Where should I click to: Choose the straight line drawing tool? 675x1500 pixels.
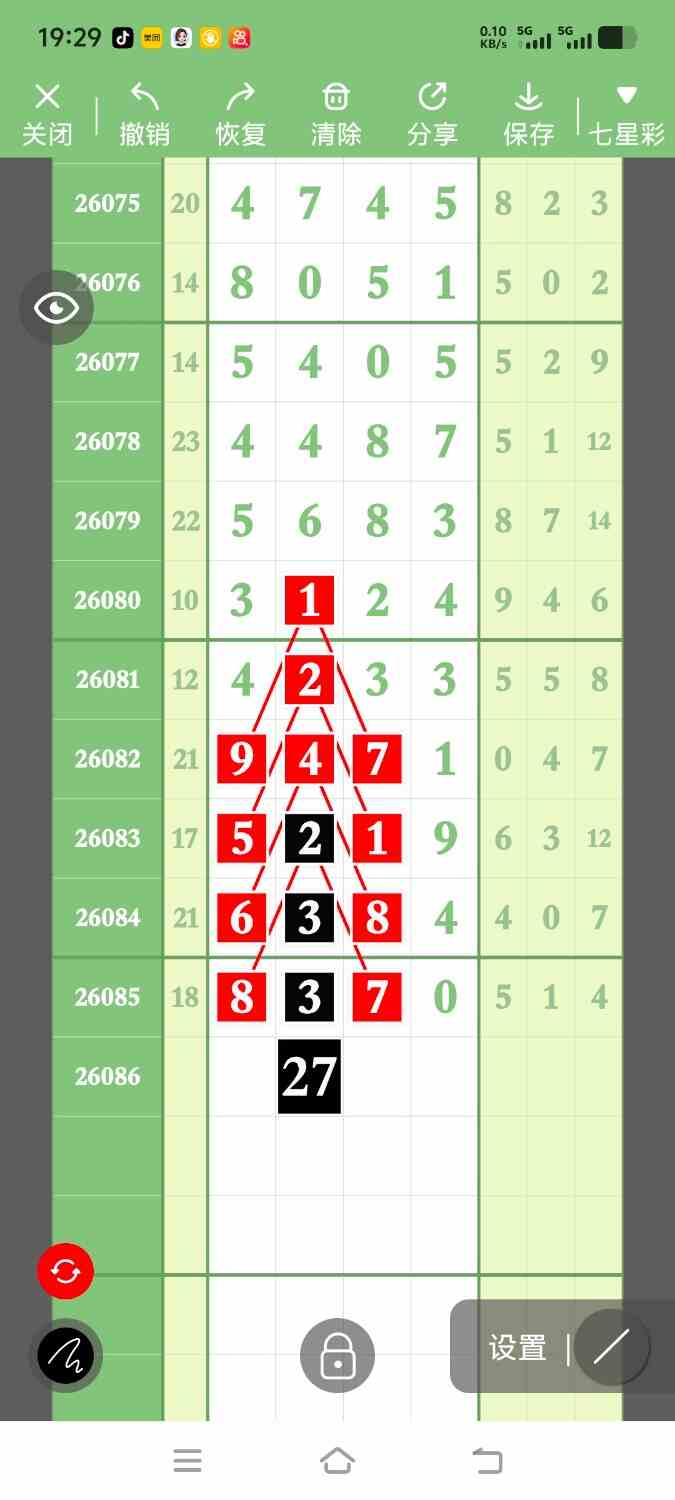click(611, 1348)
